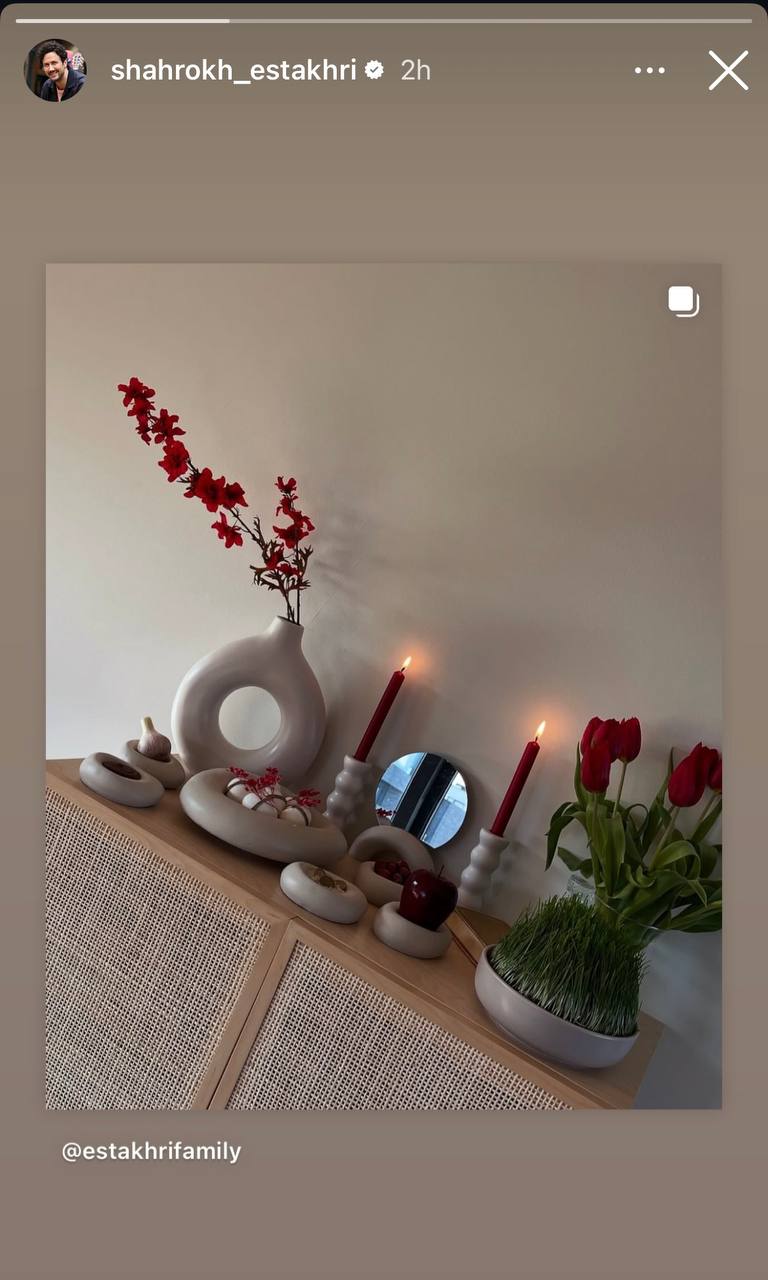The image size is (768, 1280).
Task: Close the story viewer
Action: (728, 70)
